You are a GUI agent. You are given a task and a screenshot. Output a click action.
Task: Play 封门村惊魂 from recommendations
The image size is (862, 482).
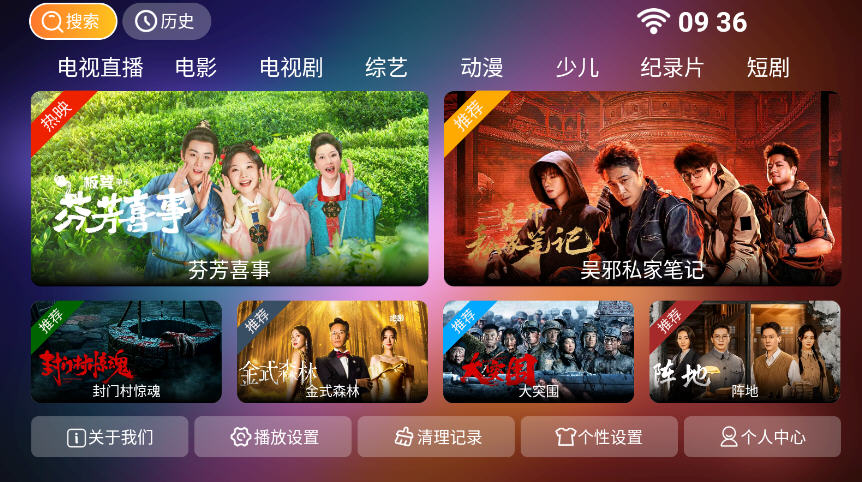click(126, 352)
